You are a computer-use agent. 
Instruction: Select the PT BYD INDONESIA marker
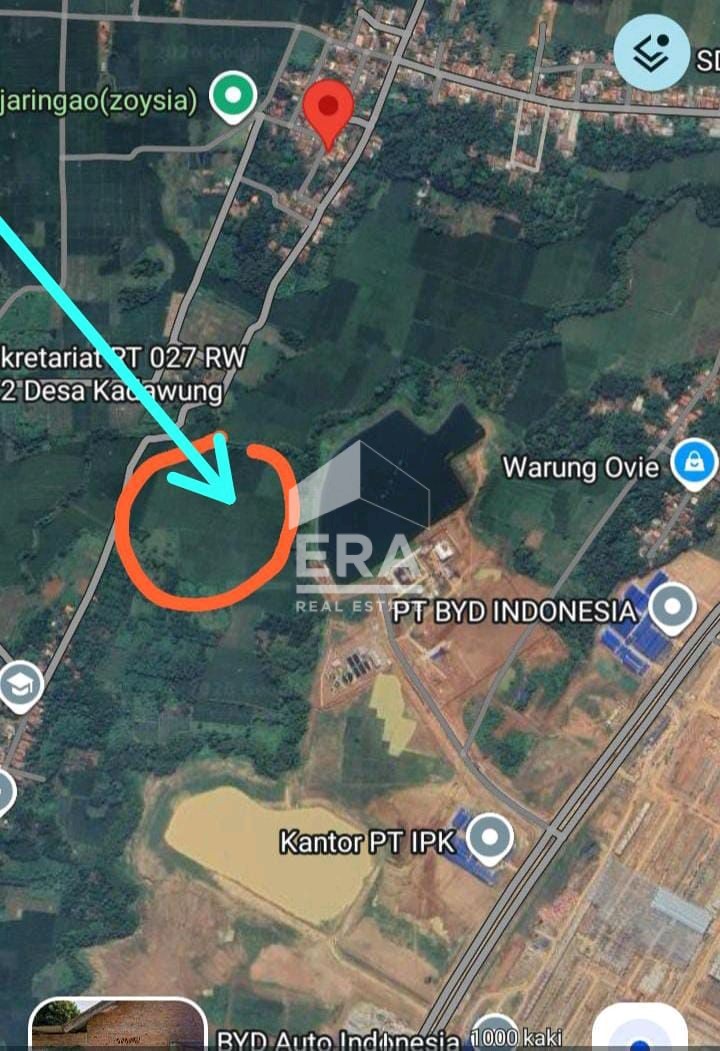click(x=672, y=608)
